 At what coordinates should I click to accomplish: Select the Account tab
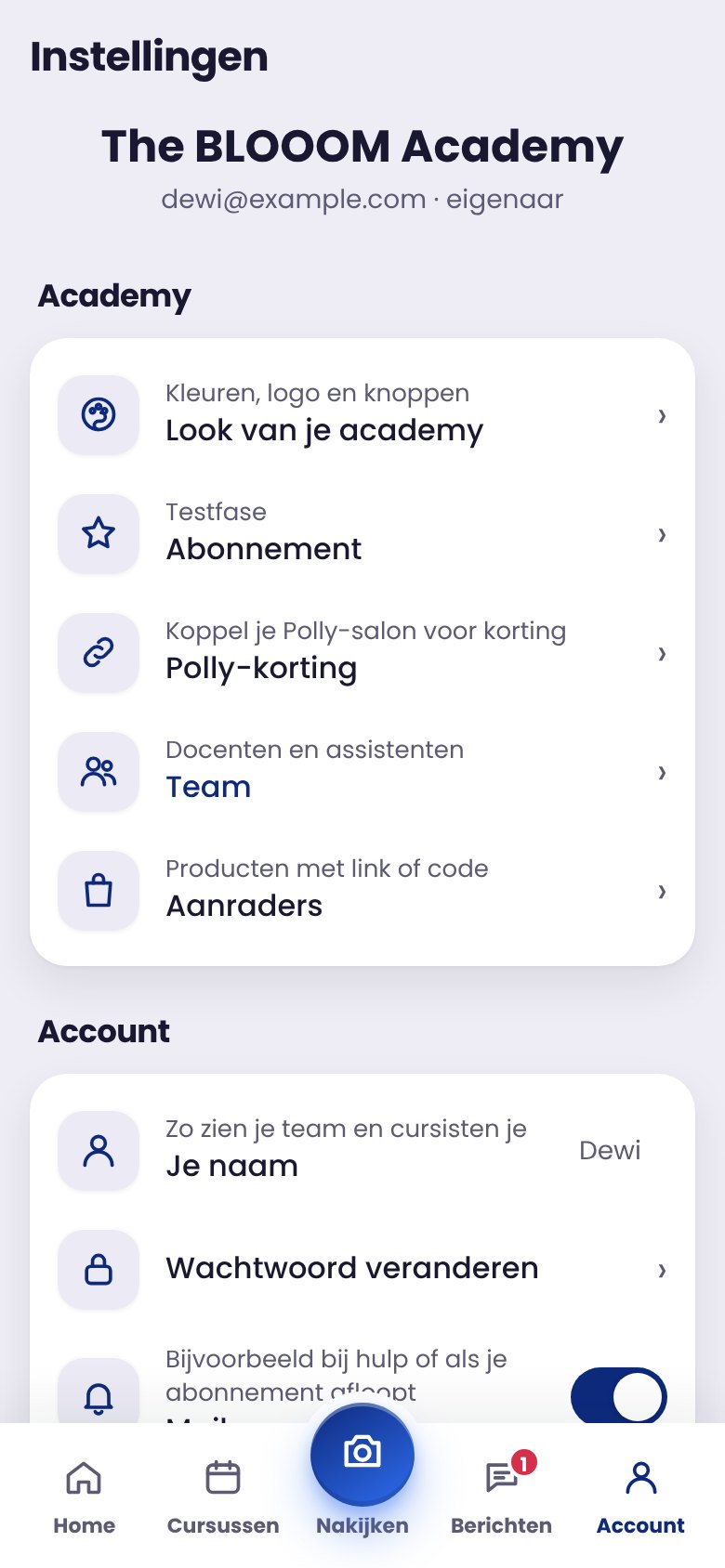(640, 1496)
